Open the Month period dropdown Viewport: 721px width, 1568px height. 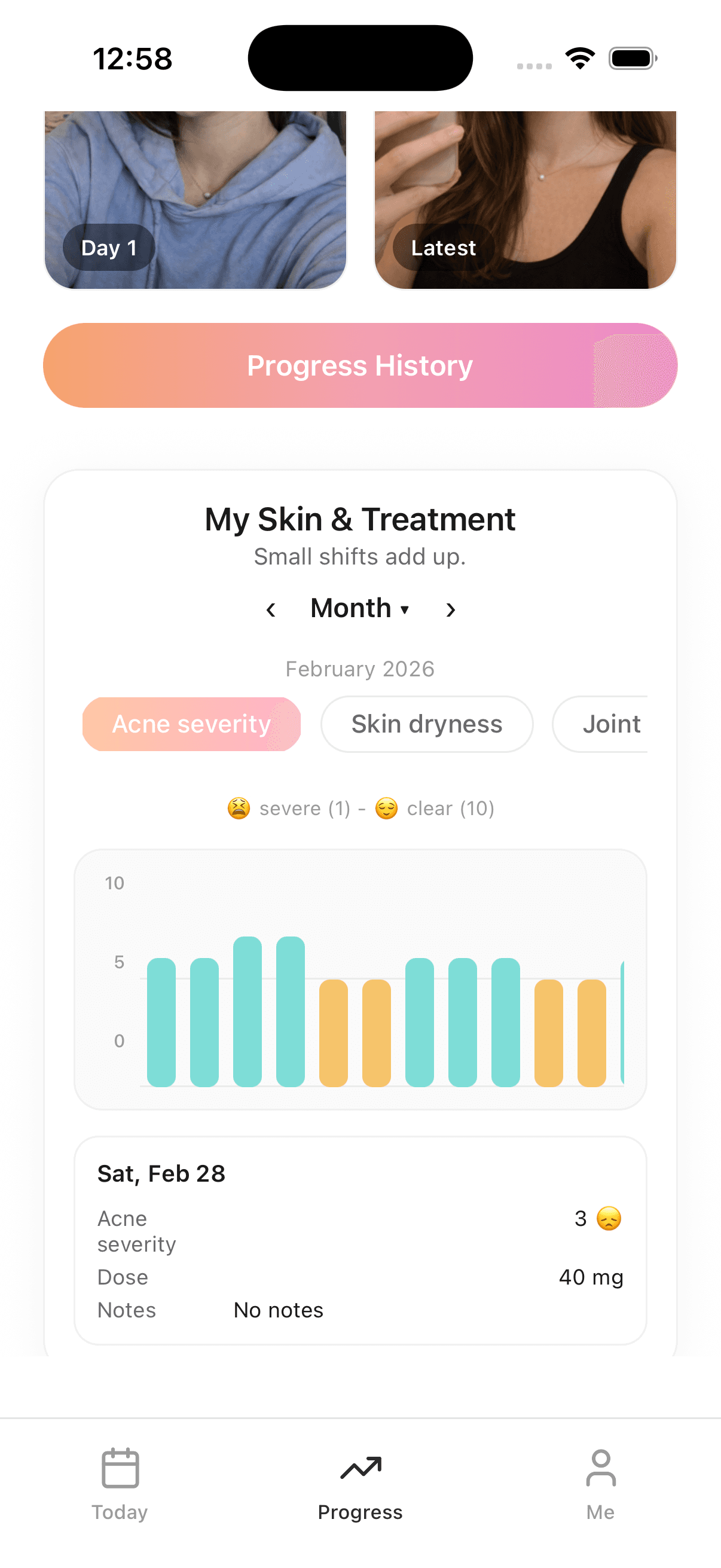[x=359, y=609]
